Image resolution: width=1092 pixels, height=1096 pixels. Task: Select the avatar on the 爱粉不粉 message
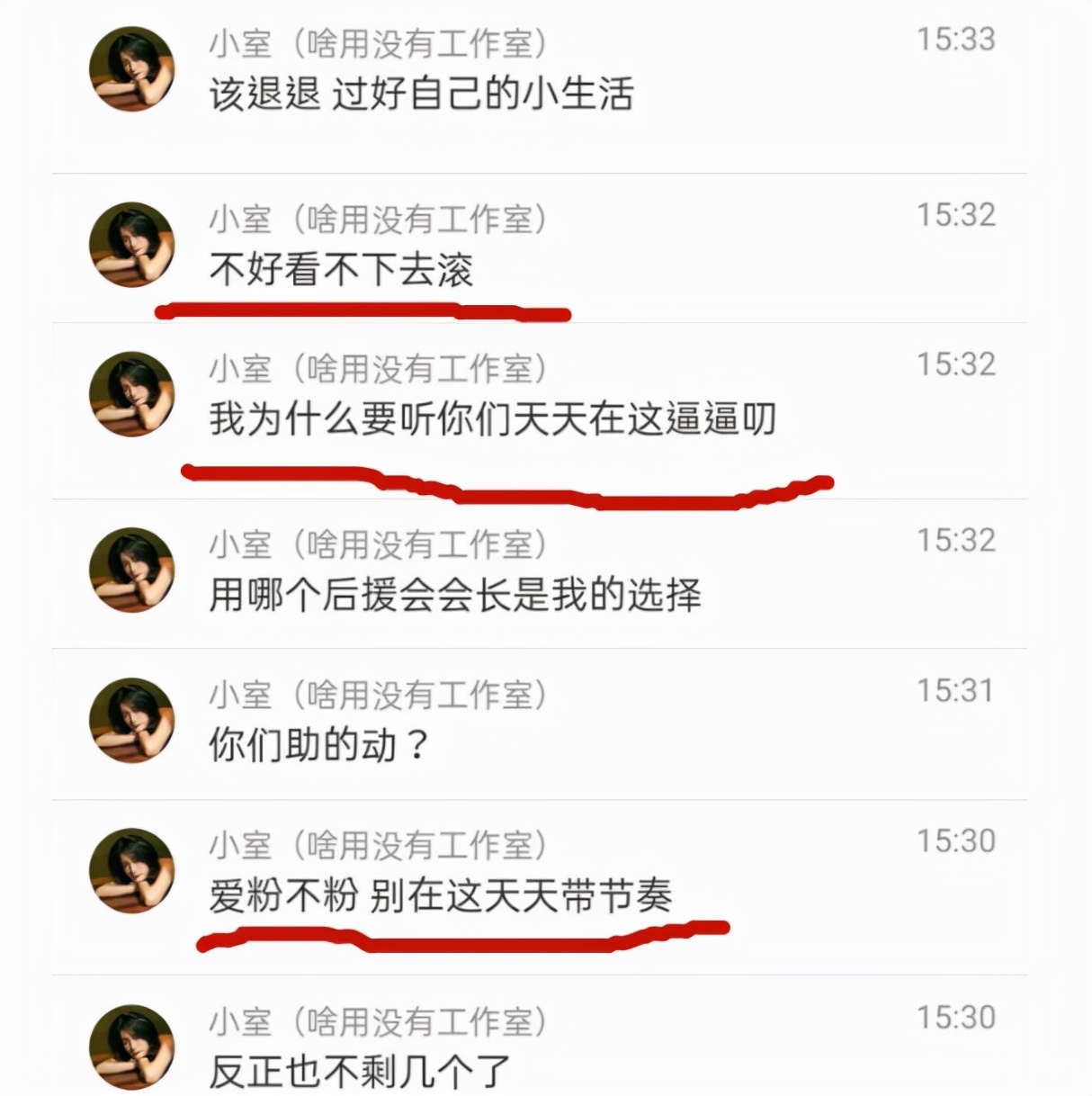[x=131, y=871]
